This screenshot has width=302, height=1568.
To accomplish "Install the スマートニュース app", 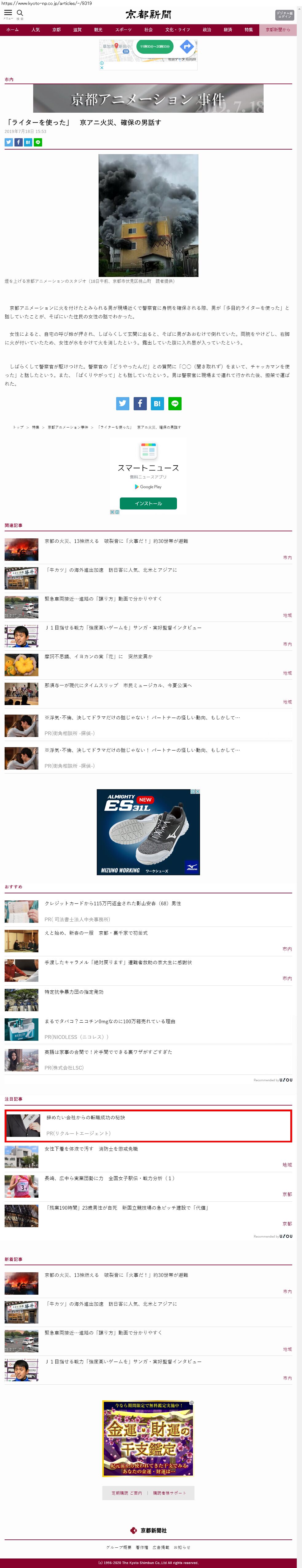I will click(148, 503).
